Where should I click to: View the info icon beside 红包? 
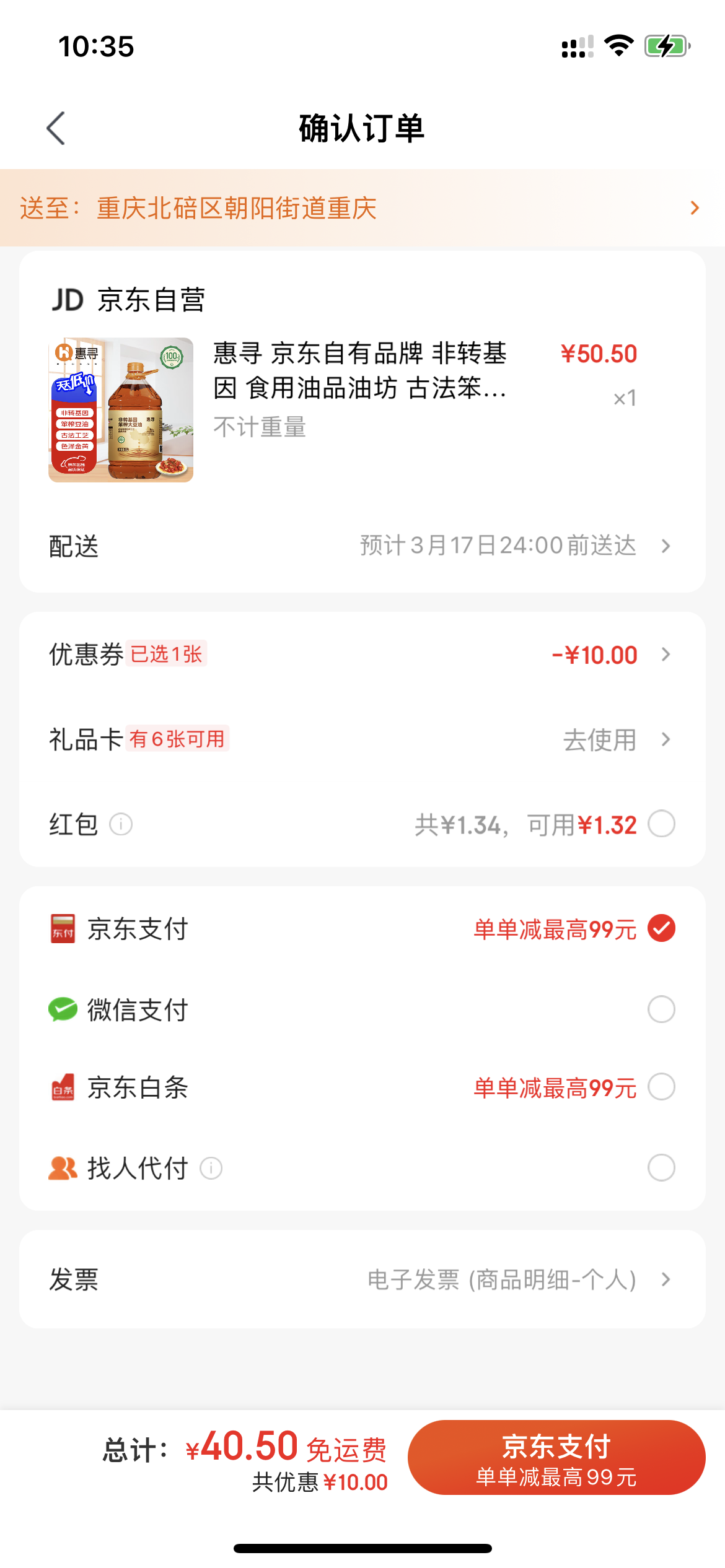[121, 824]
